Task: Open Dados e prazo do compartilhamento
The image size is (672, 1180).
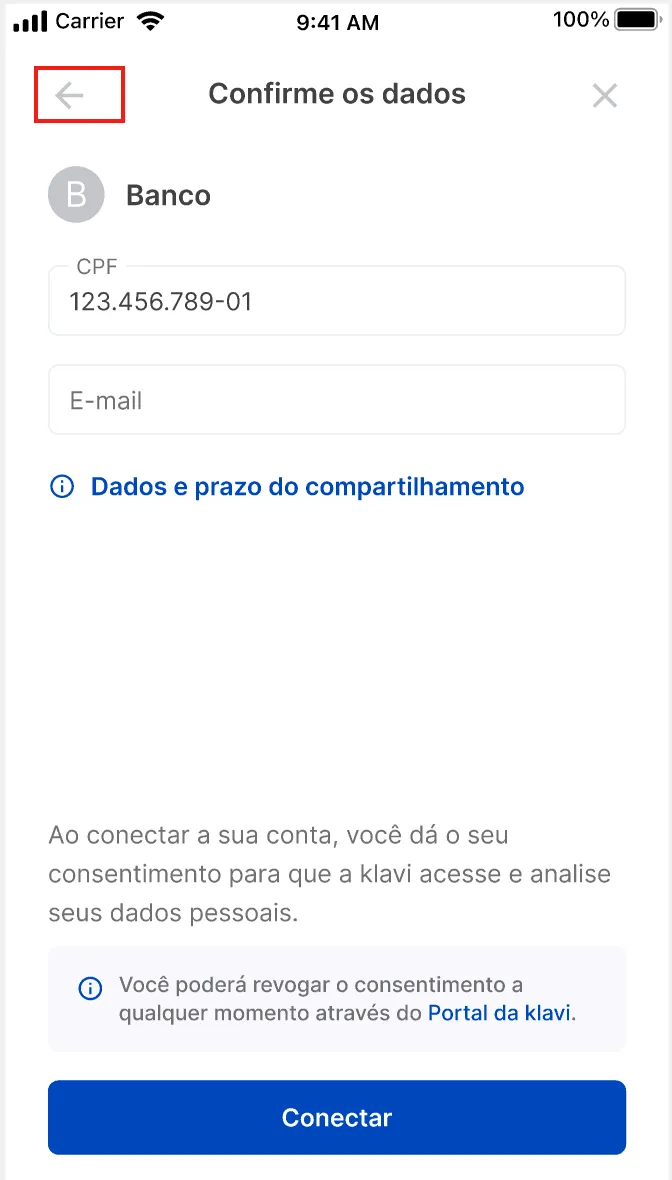Action: 307,487
